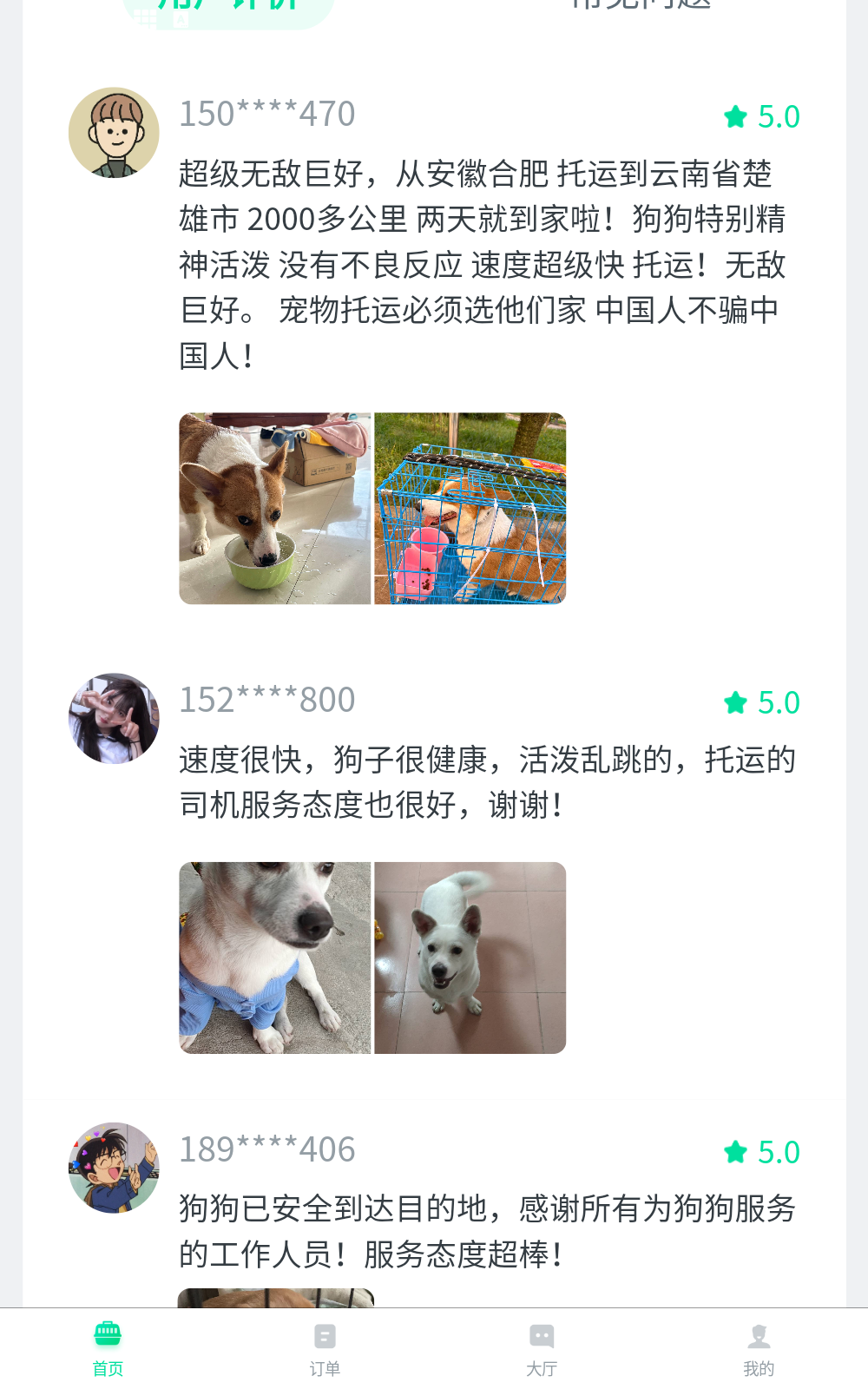Open the 订单 tab

pyautogui.click(x=325, y=1348)
